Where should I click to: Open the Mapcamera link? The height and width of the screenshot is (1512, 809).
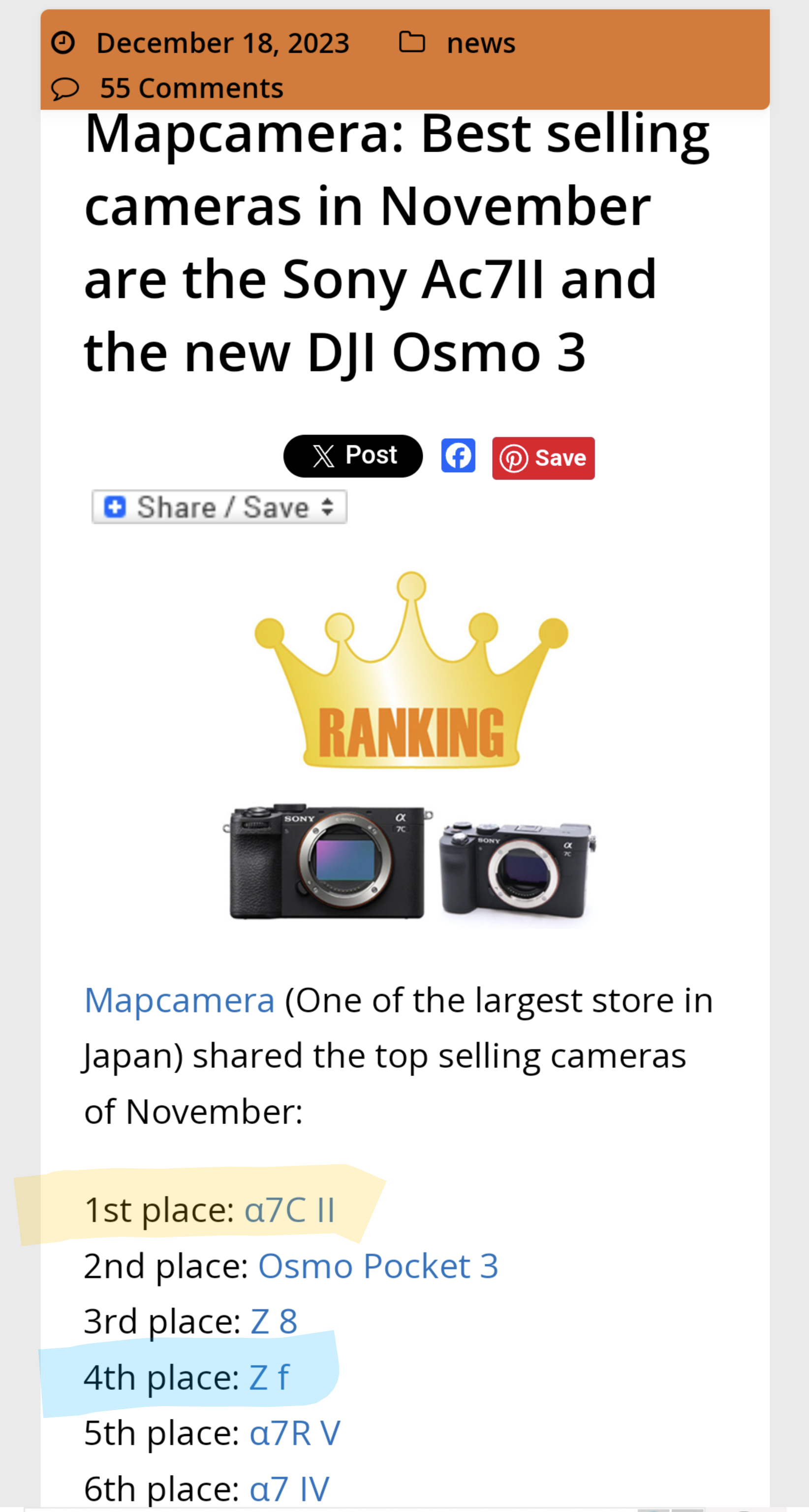coord(180,1000)
